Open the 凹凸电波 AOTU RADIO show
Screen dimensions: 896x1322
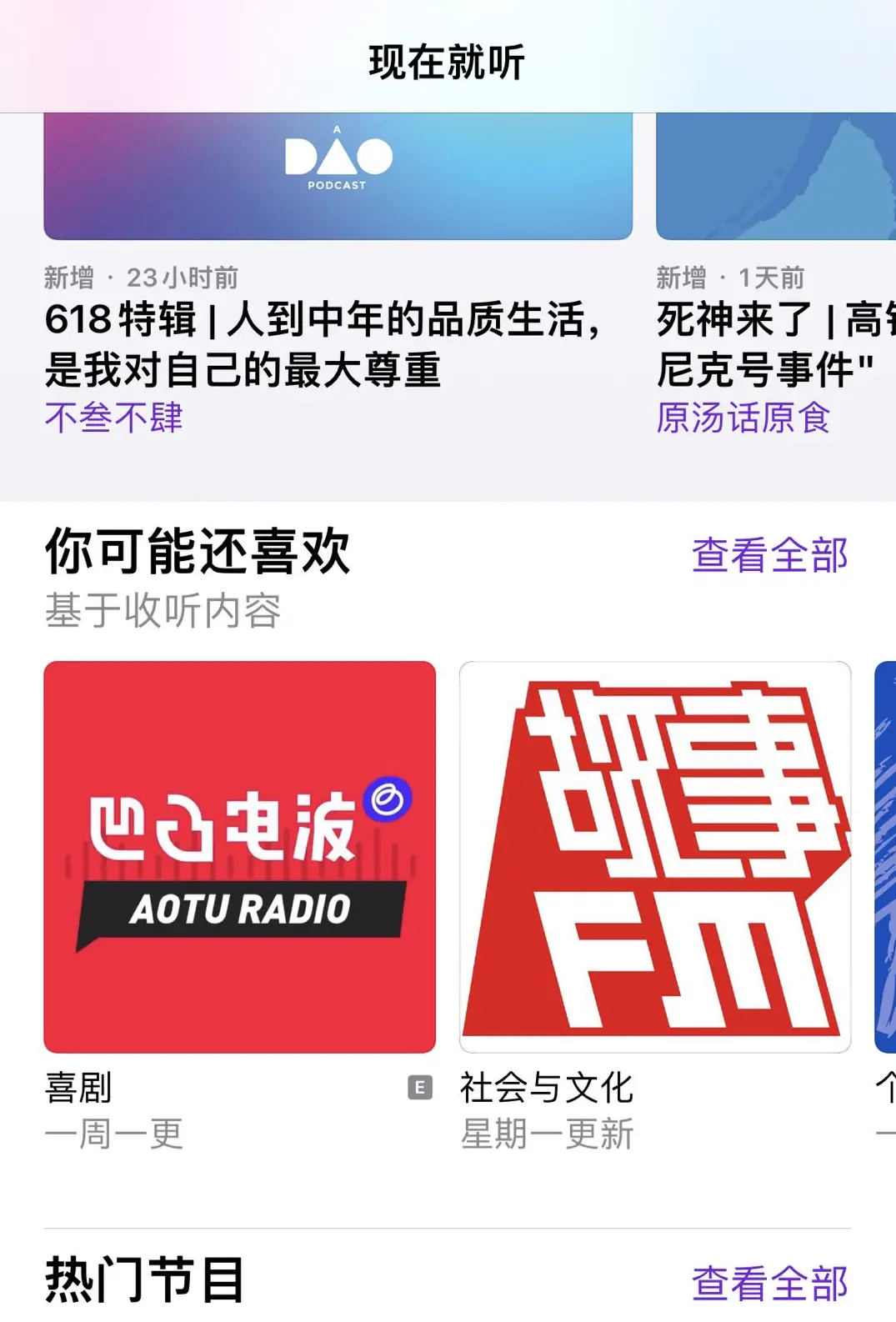click(x=240, y=857)
